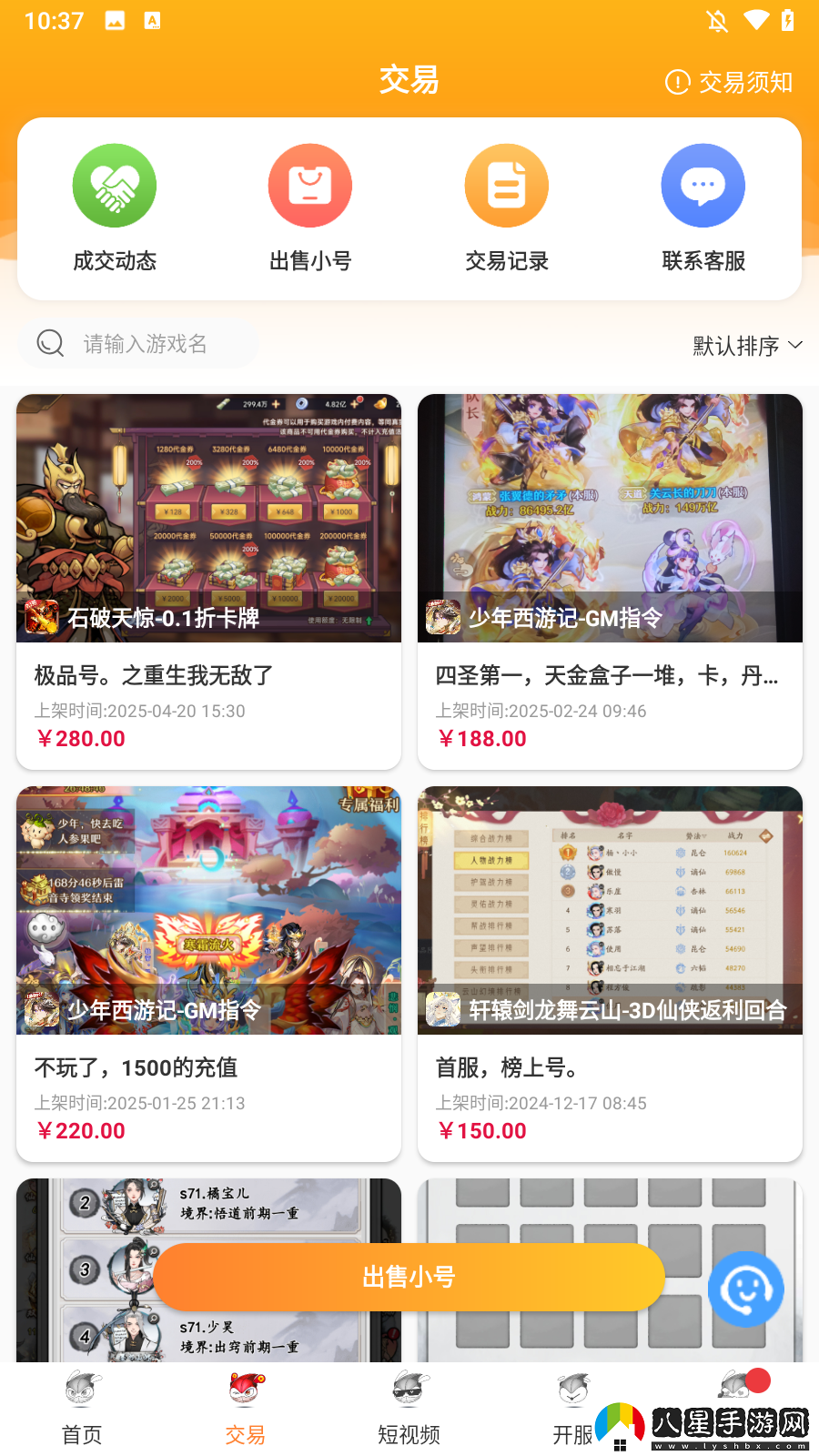The height and width of the screenshot is (1456, 819).
Task: Open 交易记录 with the yellow document icon
Action: (x=506, y=185)
